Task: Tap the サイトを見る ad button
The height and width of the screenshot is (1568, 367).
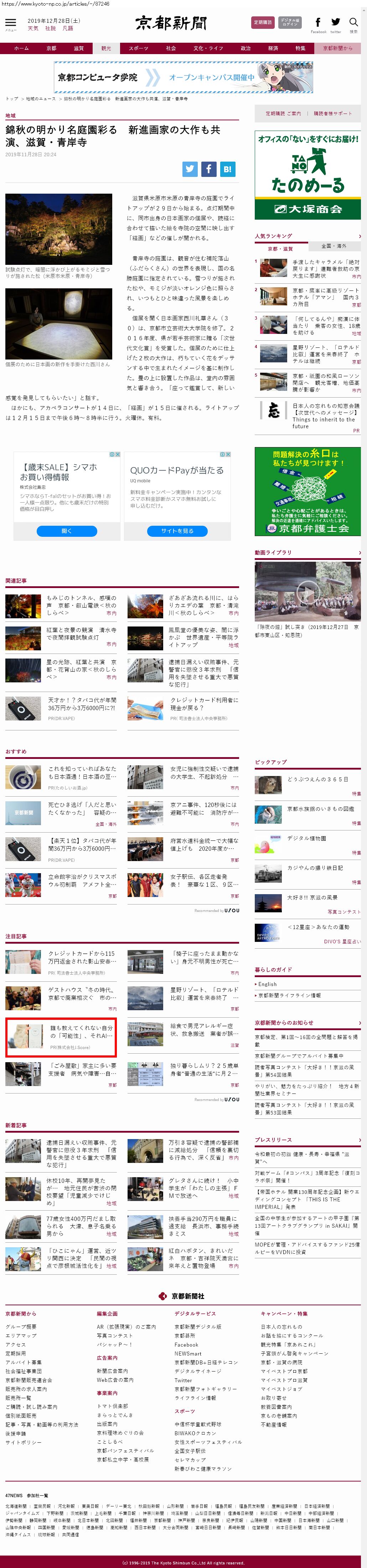Action: click(x=177, y=531)
